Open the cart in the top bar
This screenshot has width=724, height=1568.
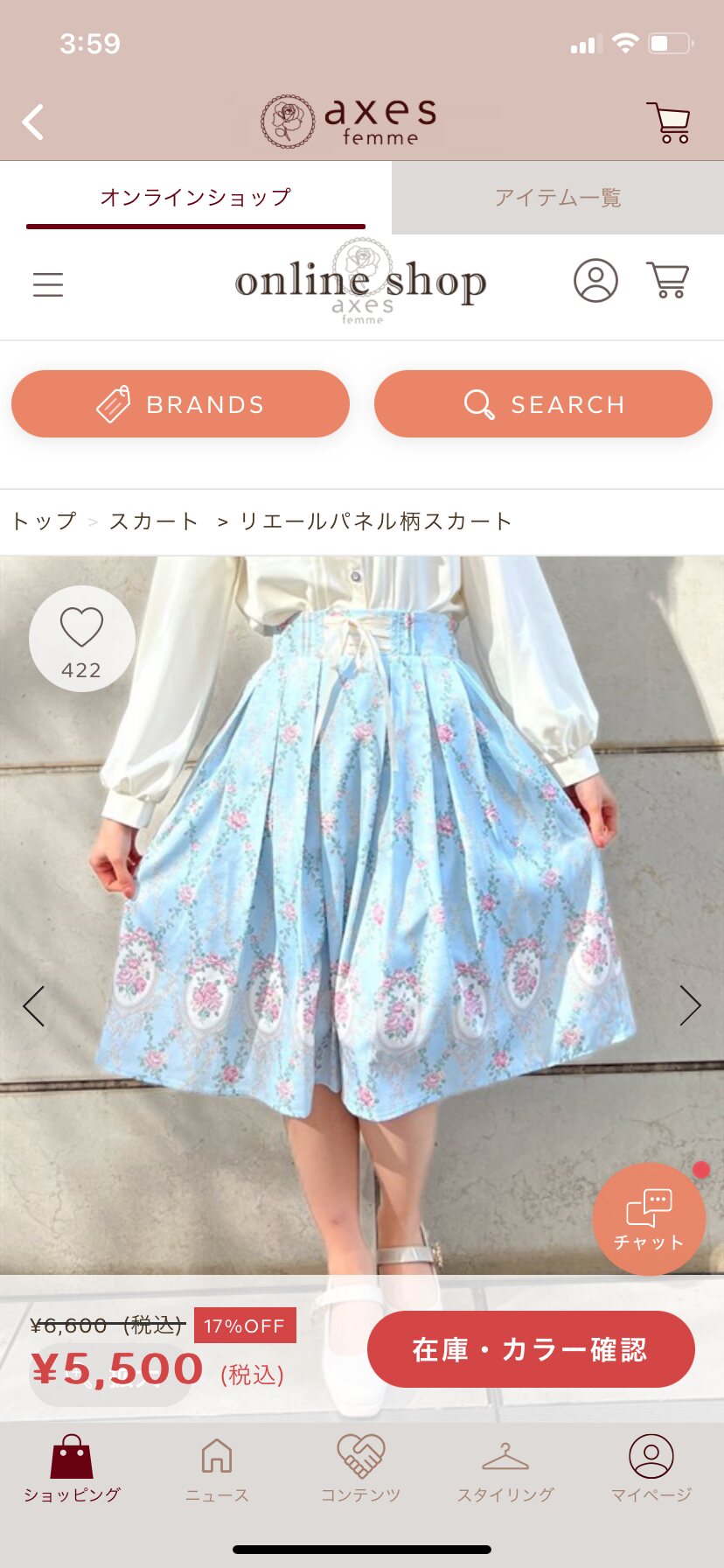(x=669, y=122)
